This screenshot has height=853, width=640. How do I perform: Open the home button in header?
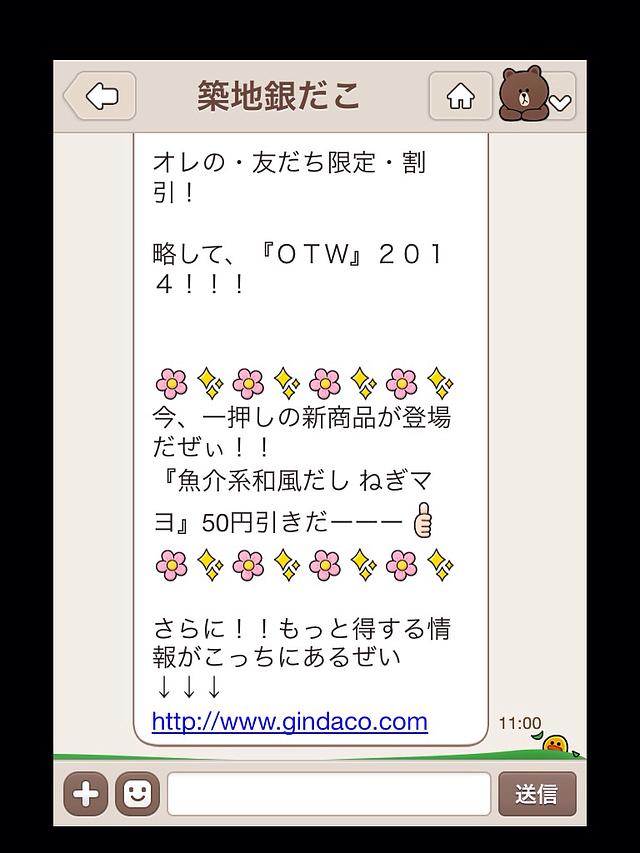(460, 96)
